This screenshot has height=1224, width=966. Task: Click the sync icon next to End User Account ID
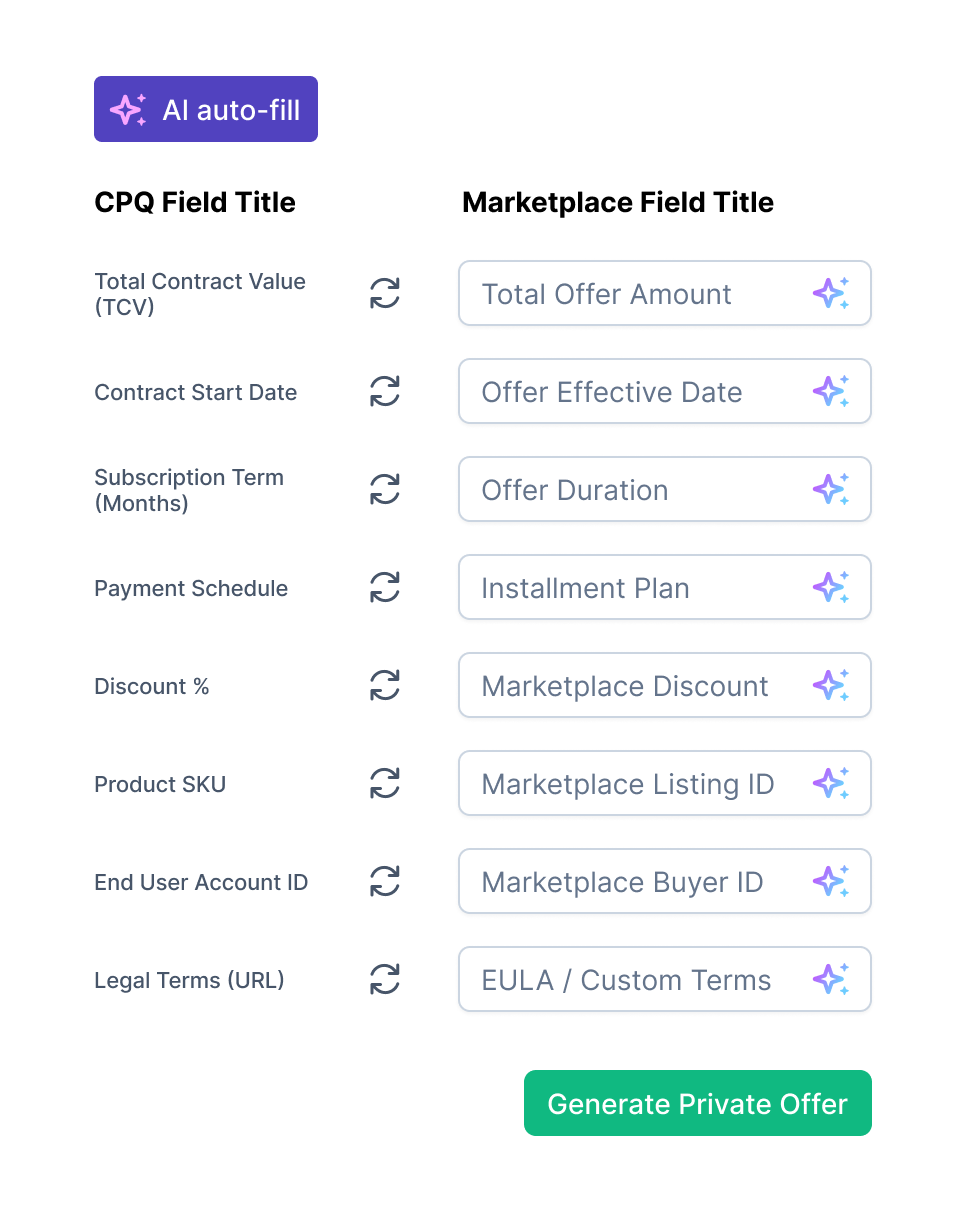coord(384,881)
